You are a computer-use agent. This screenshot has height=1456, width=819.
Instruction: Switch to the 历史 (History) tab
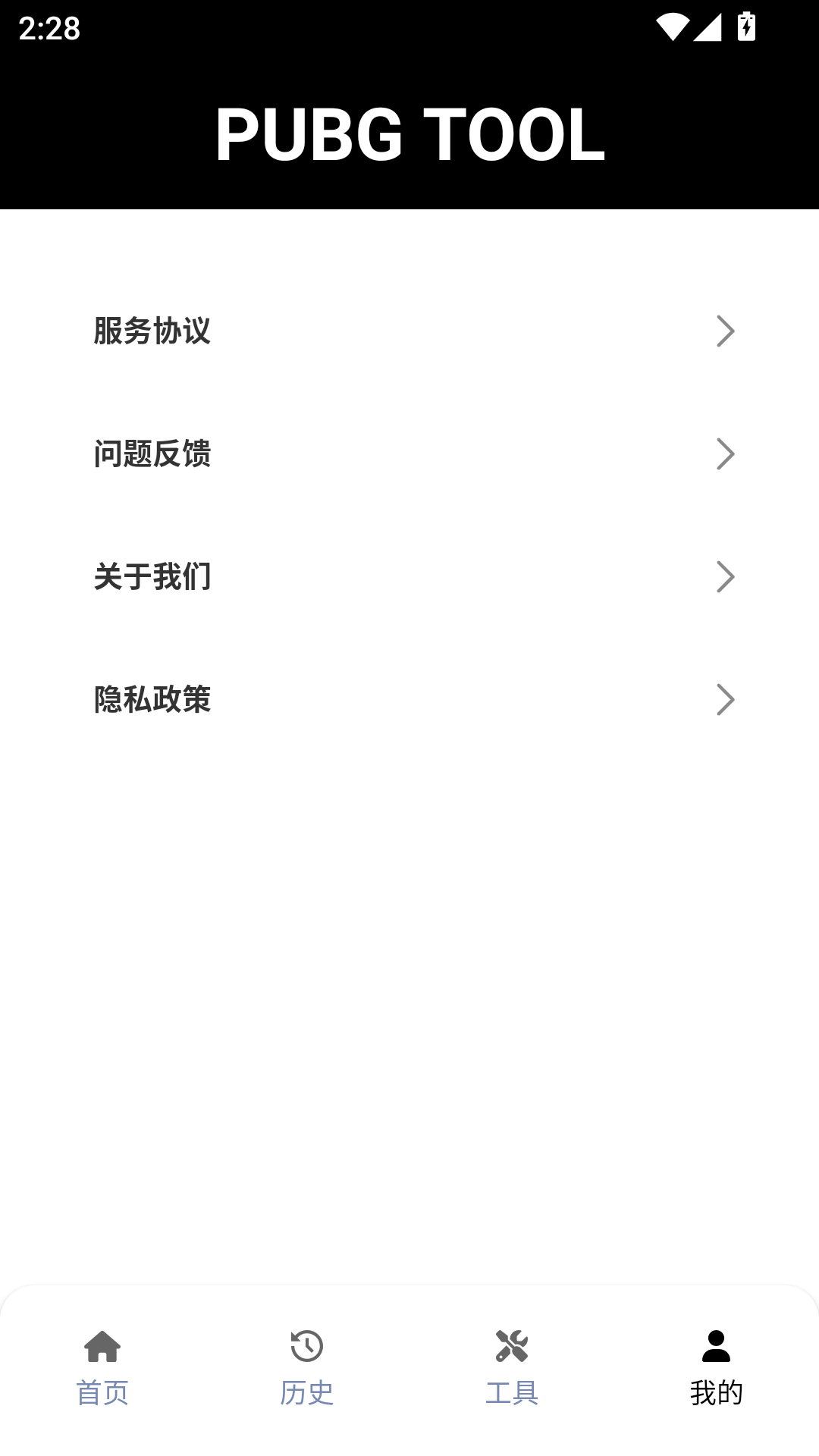[x=307, y=1367]
